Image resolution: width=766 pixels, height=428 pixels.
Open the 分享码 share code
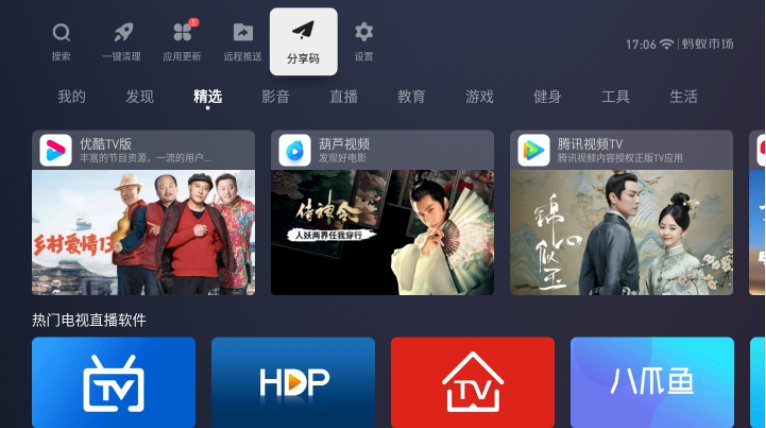[x=303, y=42]
